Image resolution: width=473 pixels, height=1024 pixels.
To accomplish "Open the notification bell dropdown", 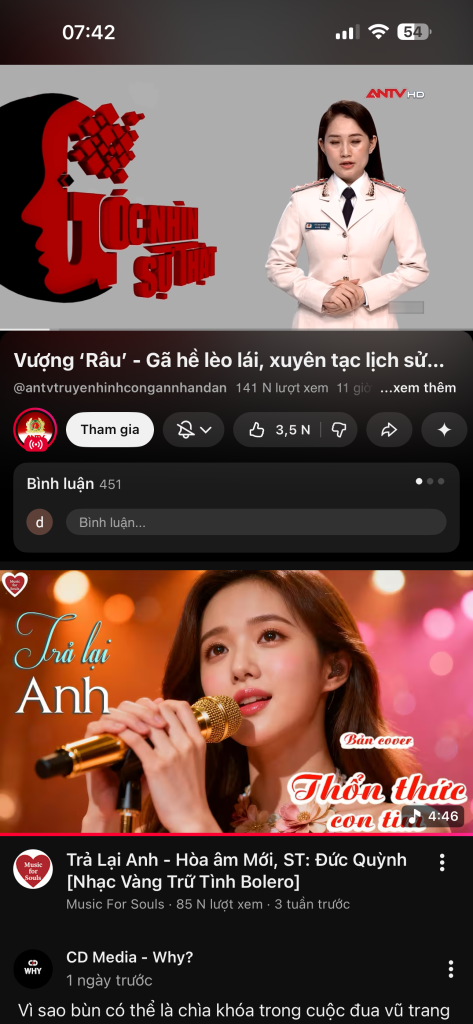I will point(193,429).
